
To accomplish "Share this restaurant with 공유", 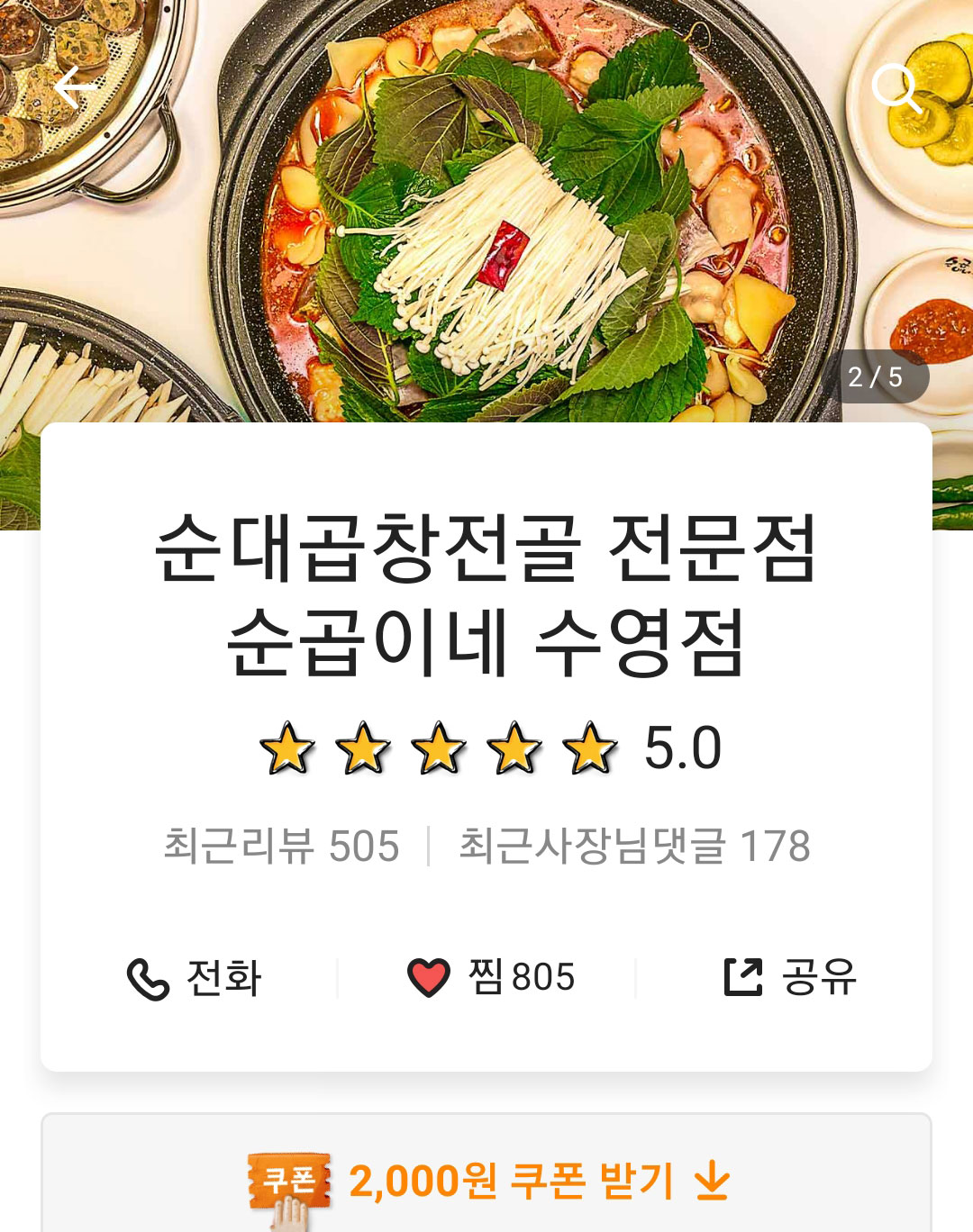I will pyautogui.click(x=790, y=978).
